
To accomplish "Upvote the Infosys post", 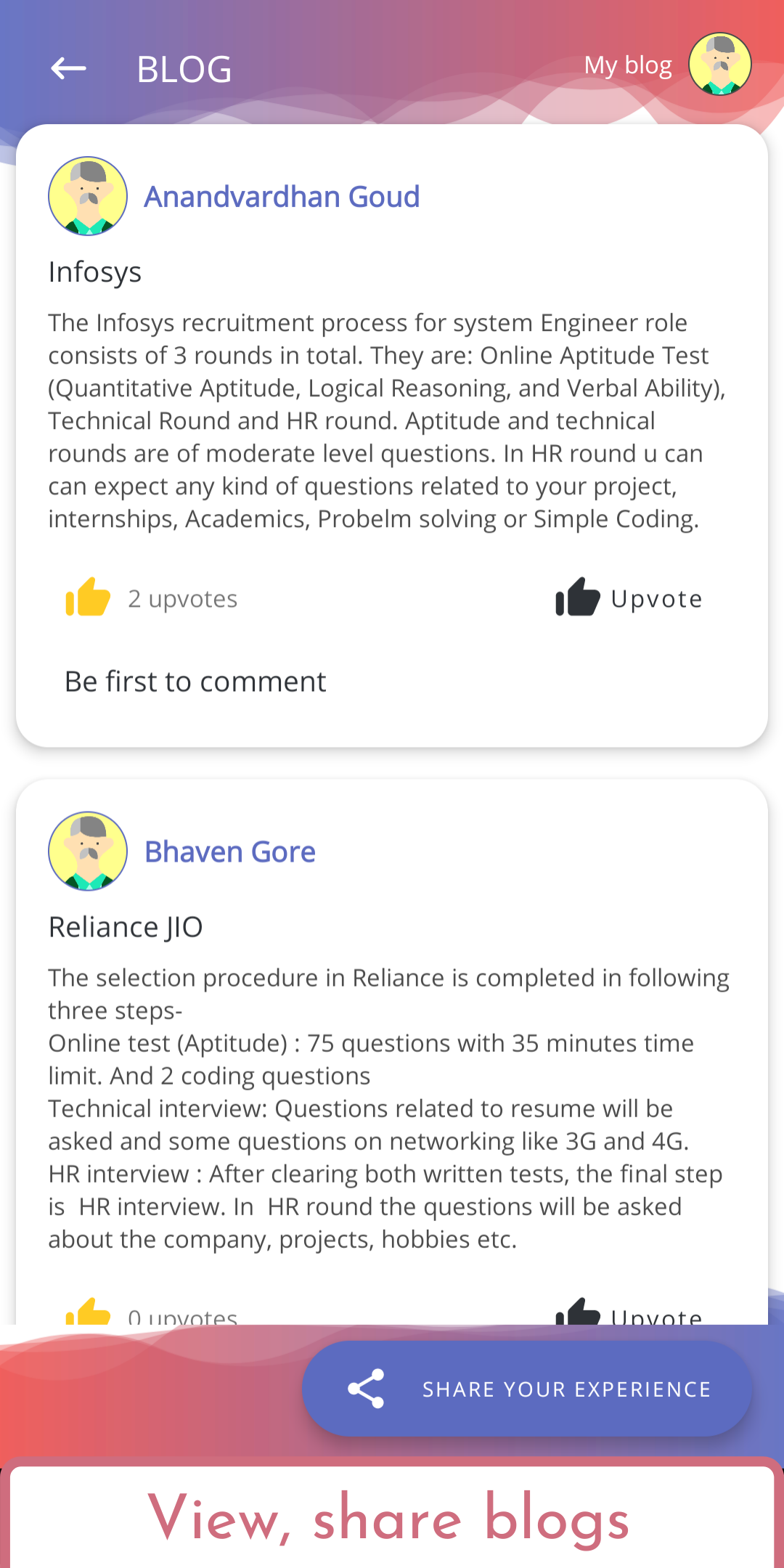I will [x=629, y=599].
